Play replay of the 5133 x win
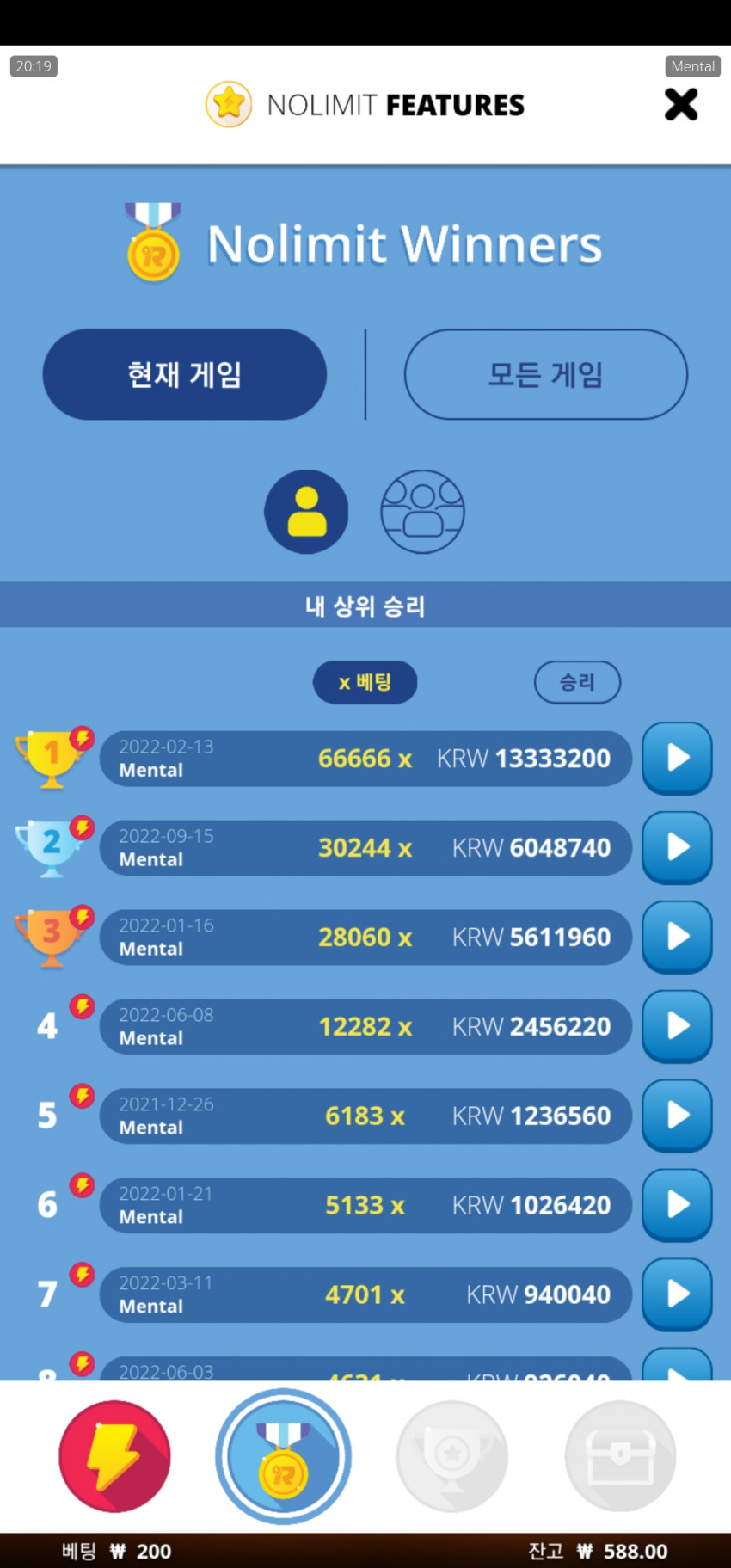 [678, 1205]
